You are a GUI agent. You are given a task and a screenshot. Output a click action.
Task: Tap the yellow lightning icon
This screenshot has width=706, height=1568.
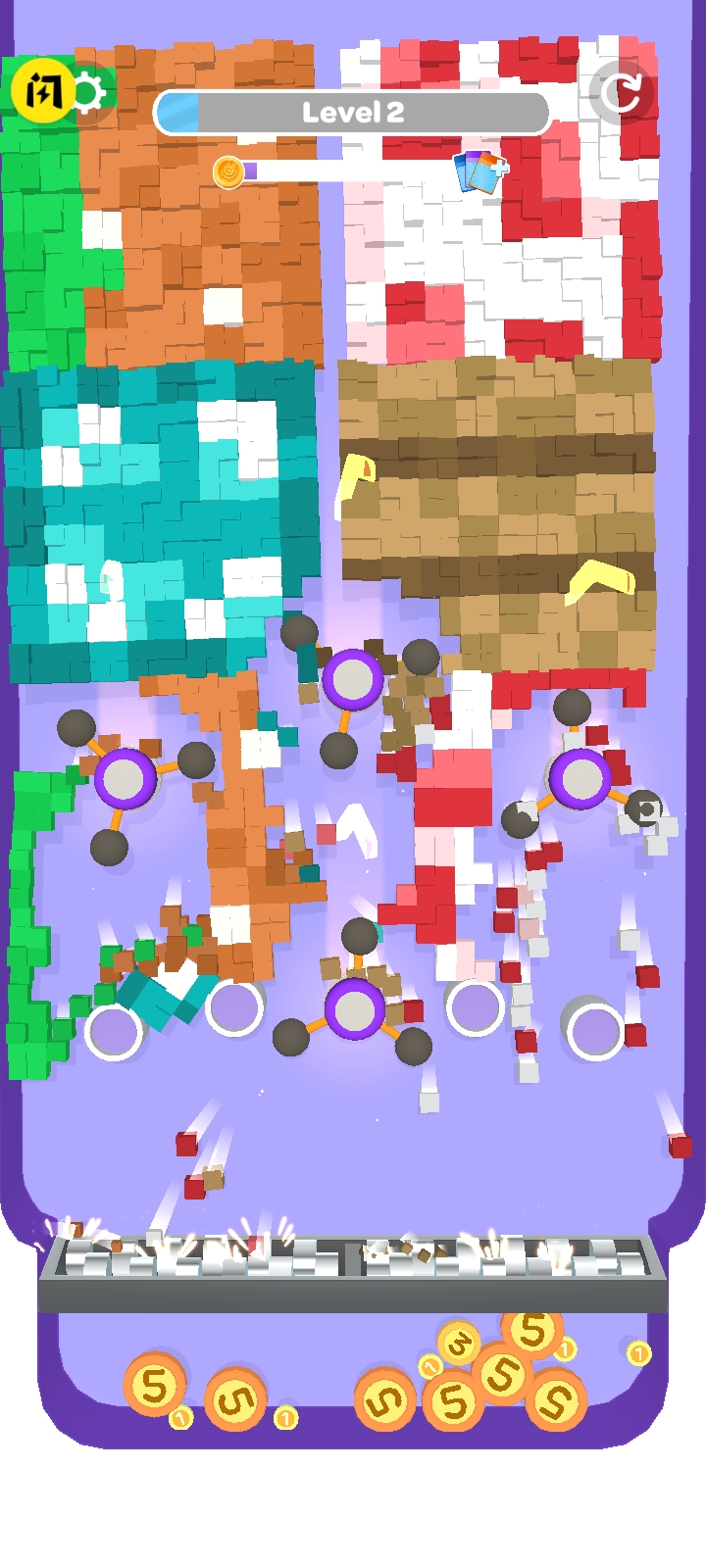42,92
